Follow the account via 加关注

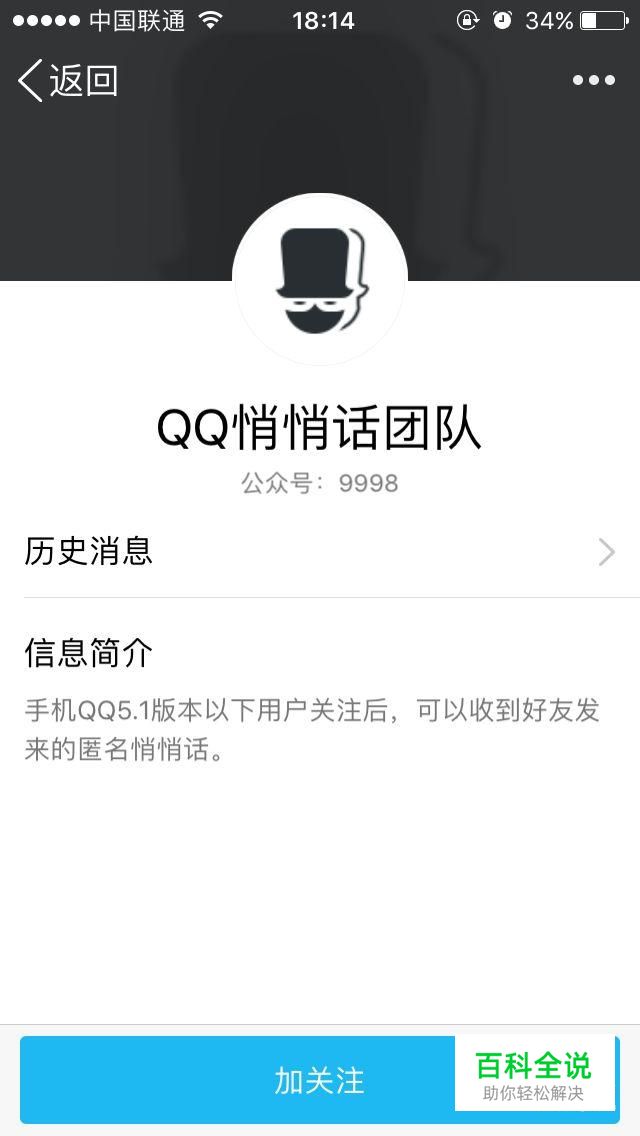(320, 1079)
